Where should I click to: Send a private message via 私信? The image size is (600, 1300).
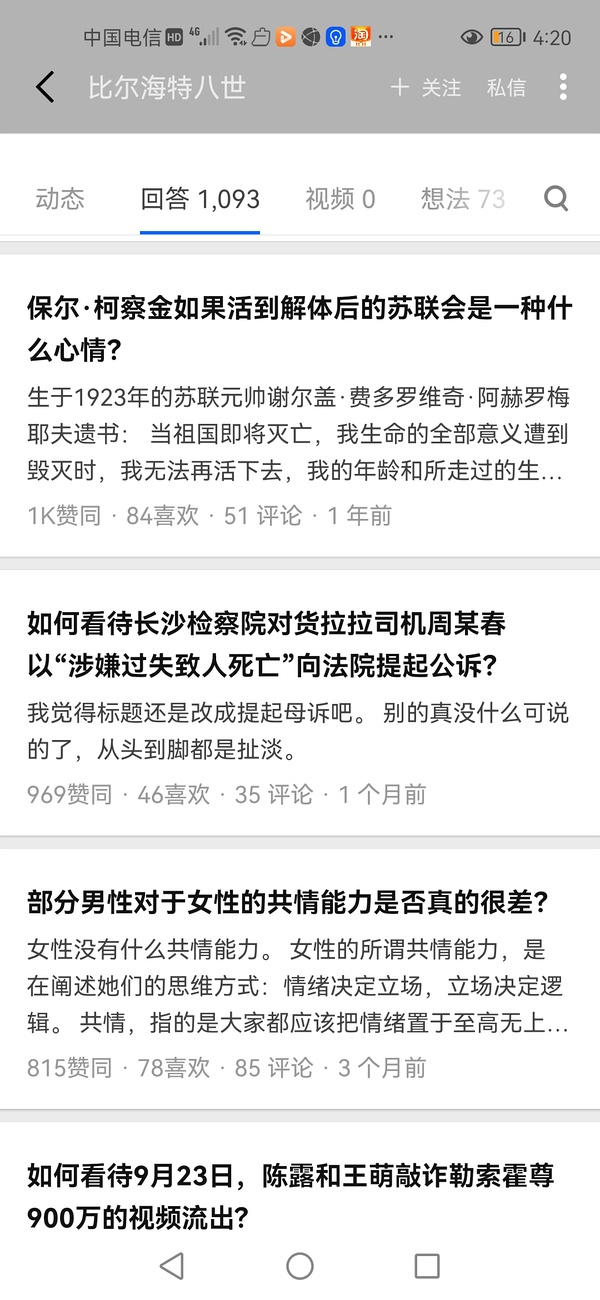[x=506, y=88]
